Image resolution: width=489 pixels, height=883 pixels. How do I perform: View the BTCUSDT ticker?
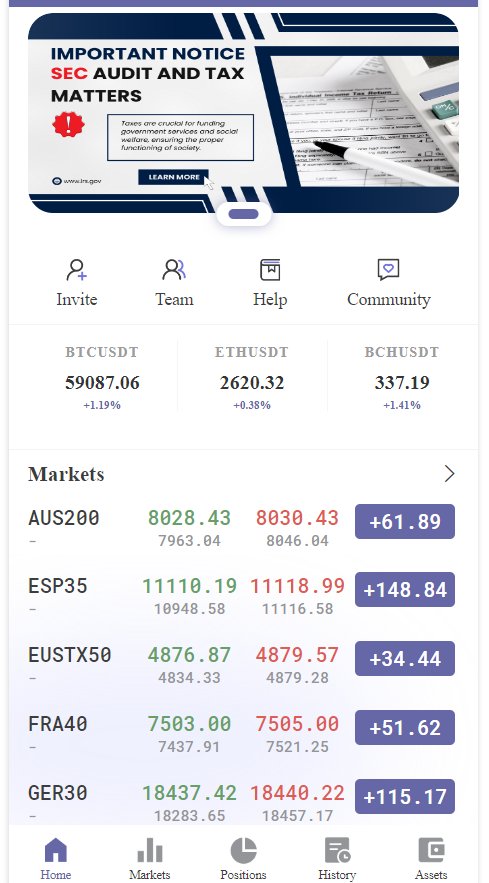101,377
